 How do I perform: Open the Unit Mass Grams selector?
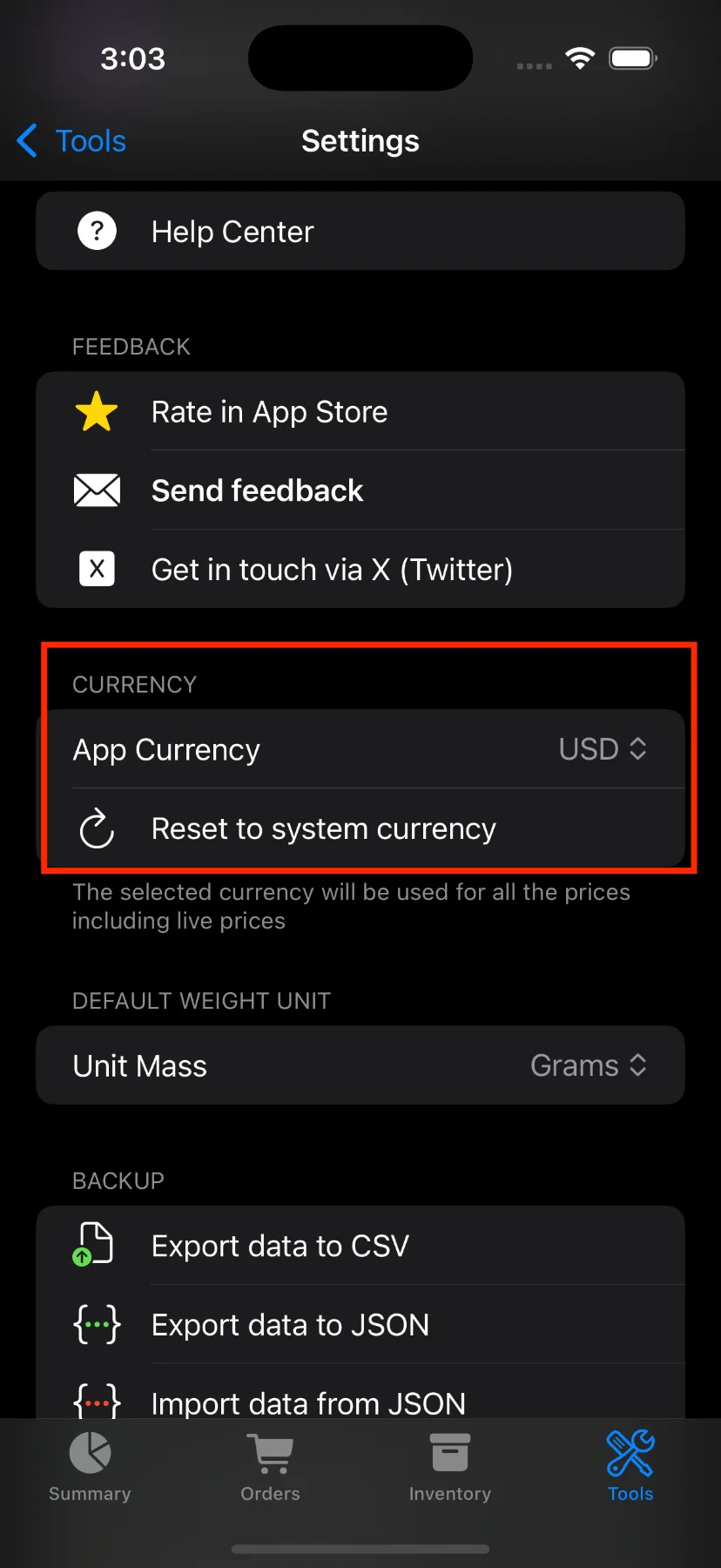589,1064
